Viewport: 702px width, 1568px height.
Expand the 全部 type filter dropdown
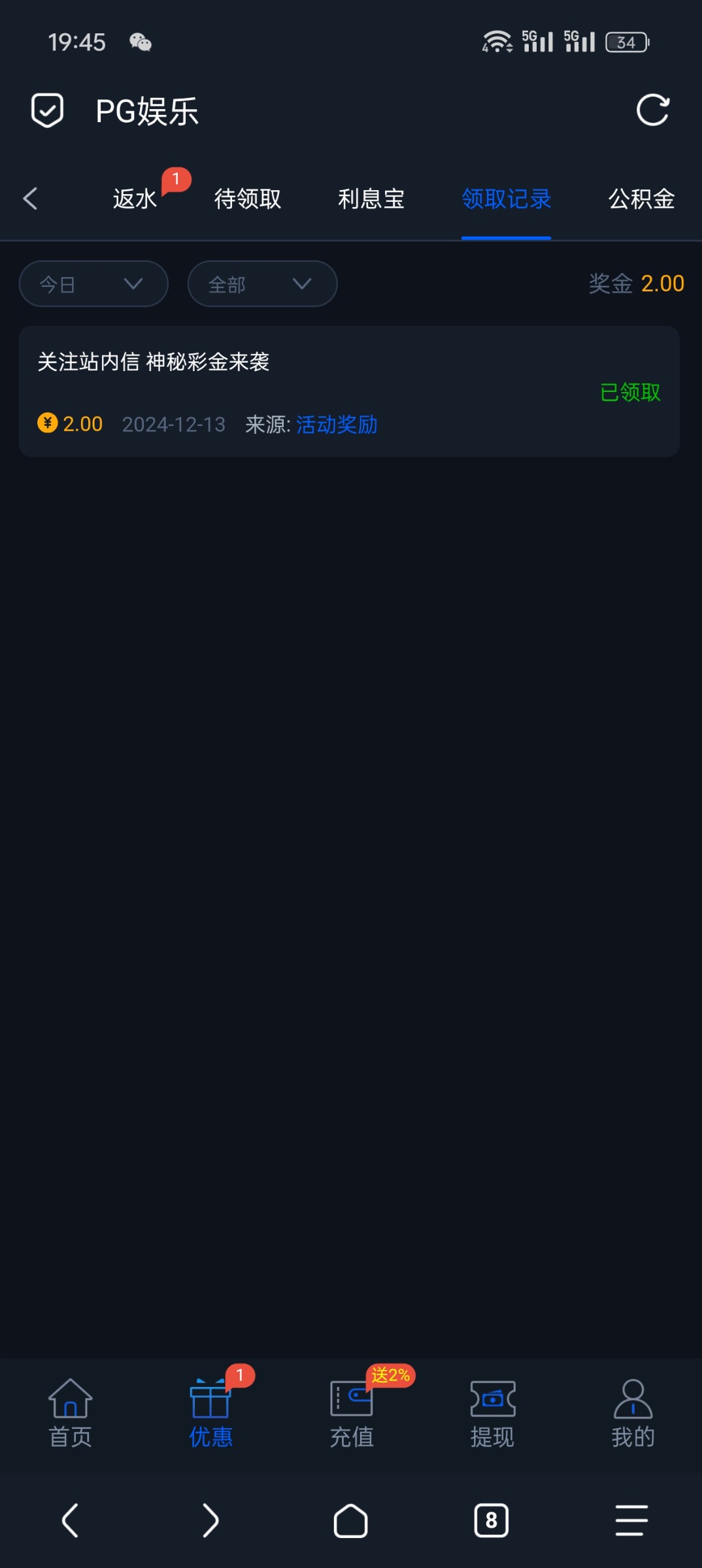[262, 284]
